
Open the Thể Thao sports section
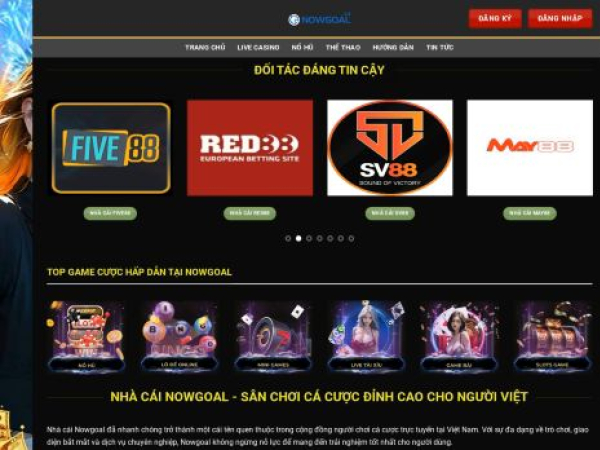343,47
